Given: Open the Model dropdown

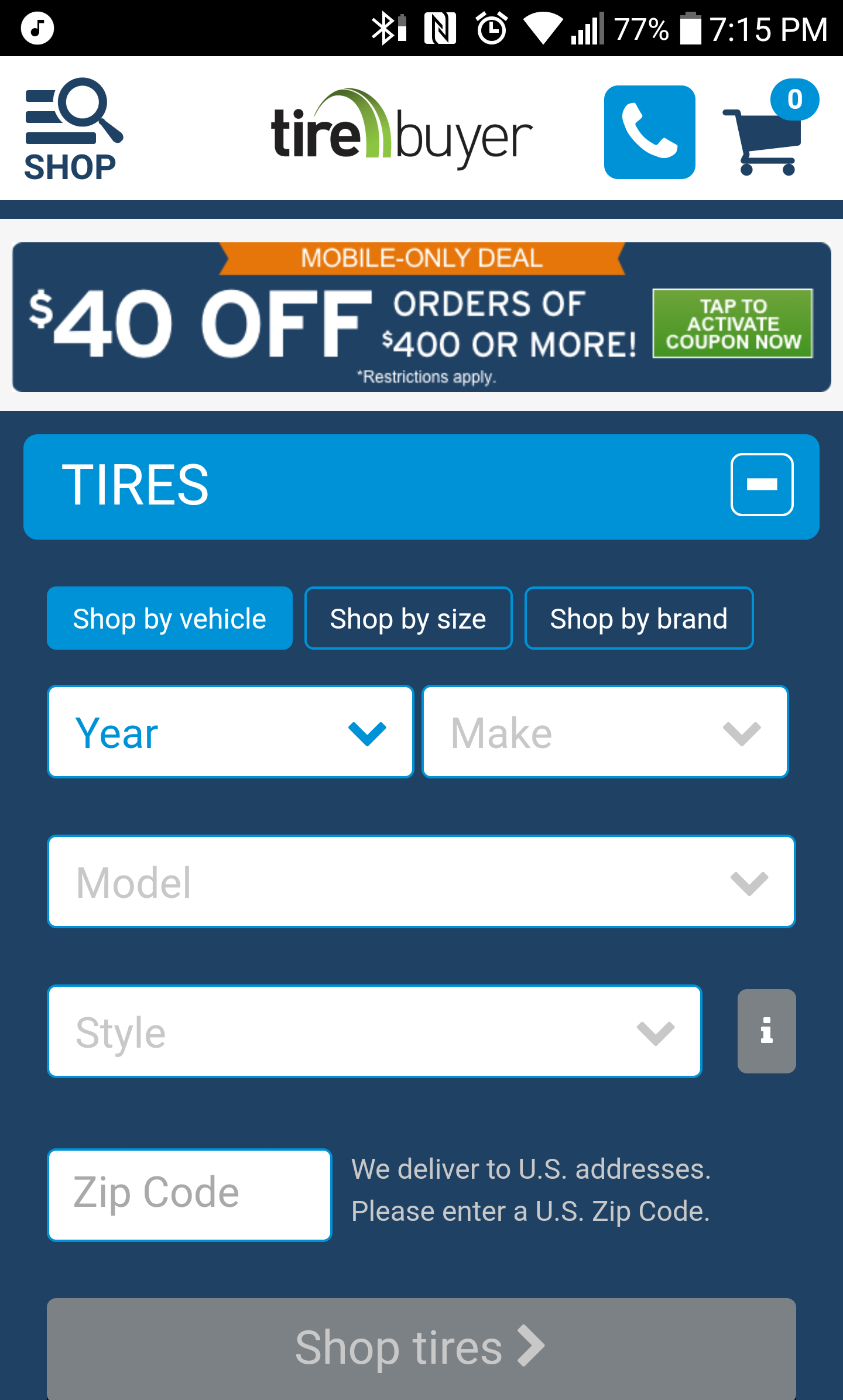Looking at the screenshot, I should click(x=421, y=882).
